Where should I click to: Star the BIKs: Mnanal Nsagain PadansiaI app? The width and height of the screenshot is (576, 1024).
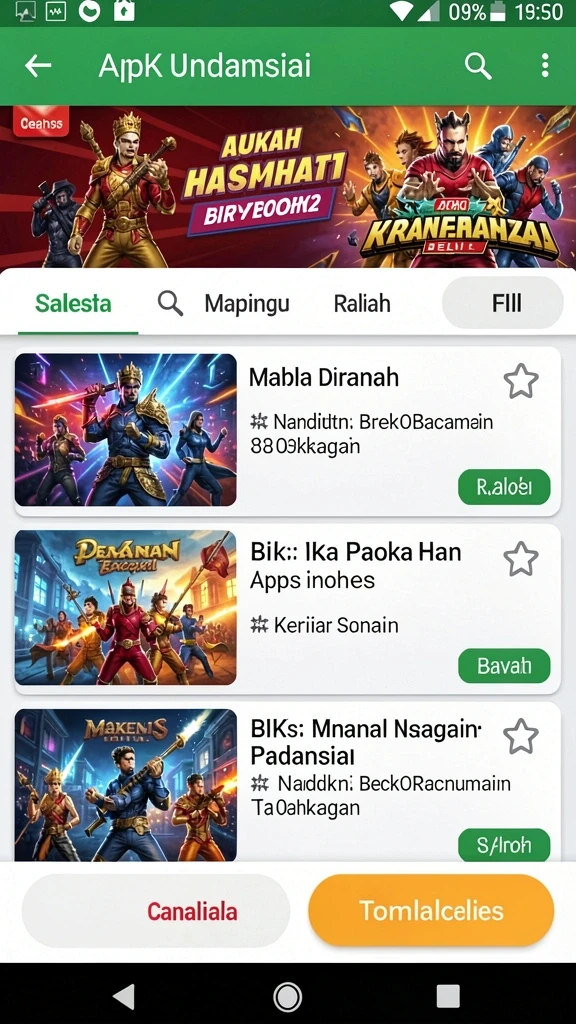(521, 737)
